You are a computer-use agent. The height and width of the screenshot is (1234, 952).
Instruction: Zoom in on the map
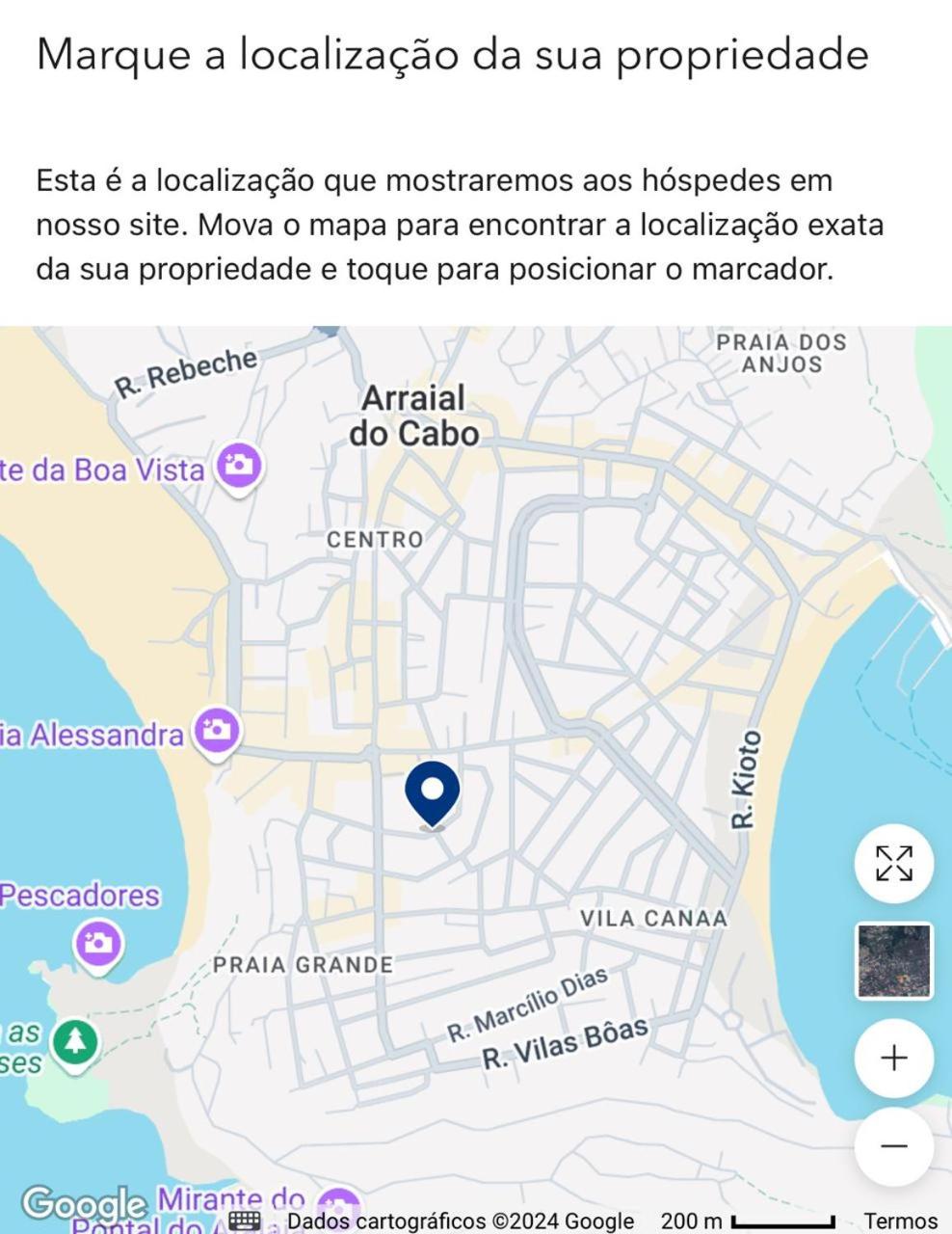pyautogui.click(x=893, y=1058)
